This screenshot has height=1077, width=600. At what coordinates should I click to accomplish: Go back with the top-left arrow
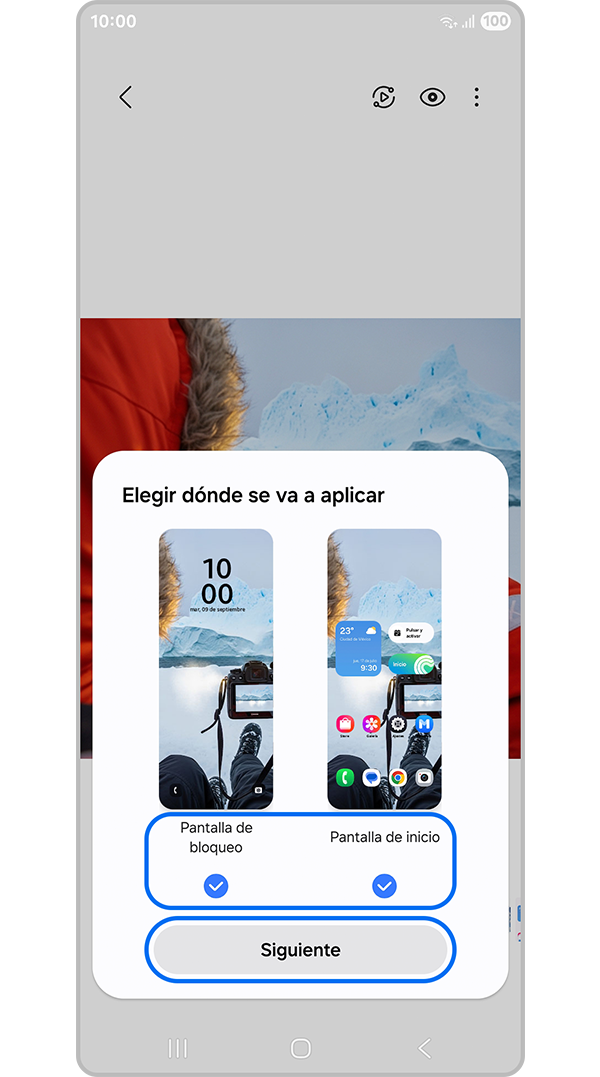tap(125, 97)
